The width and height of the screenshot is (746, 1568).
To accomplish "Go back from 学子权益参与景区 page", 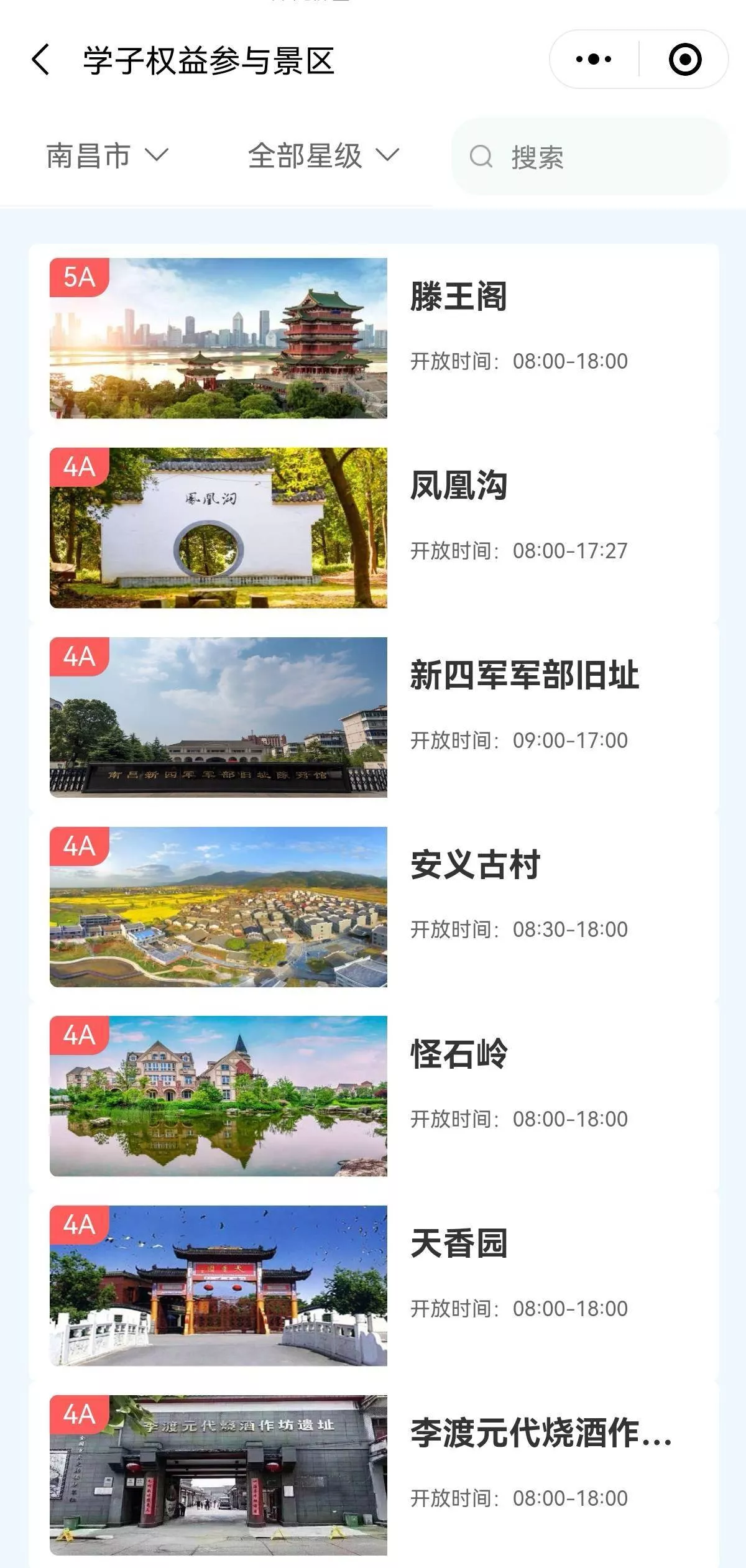I will [41, 60].
